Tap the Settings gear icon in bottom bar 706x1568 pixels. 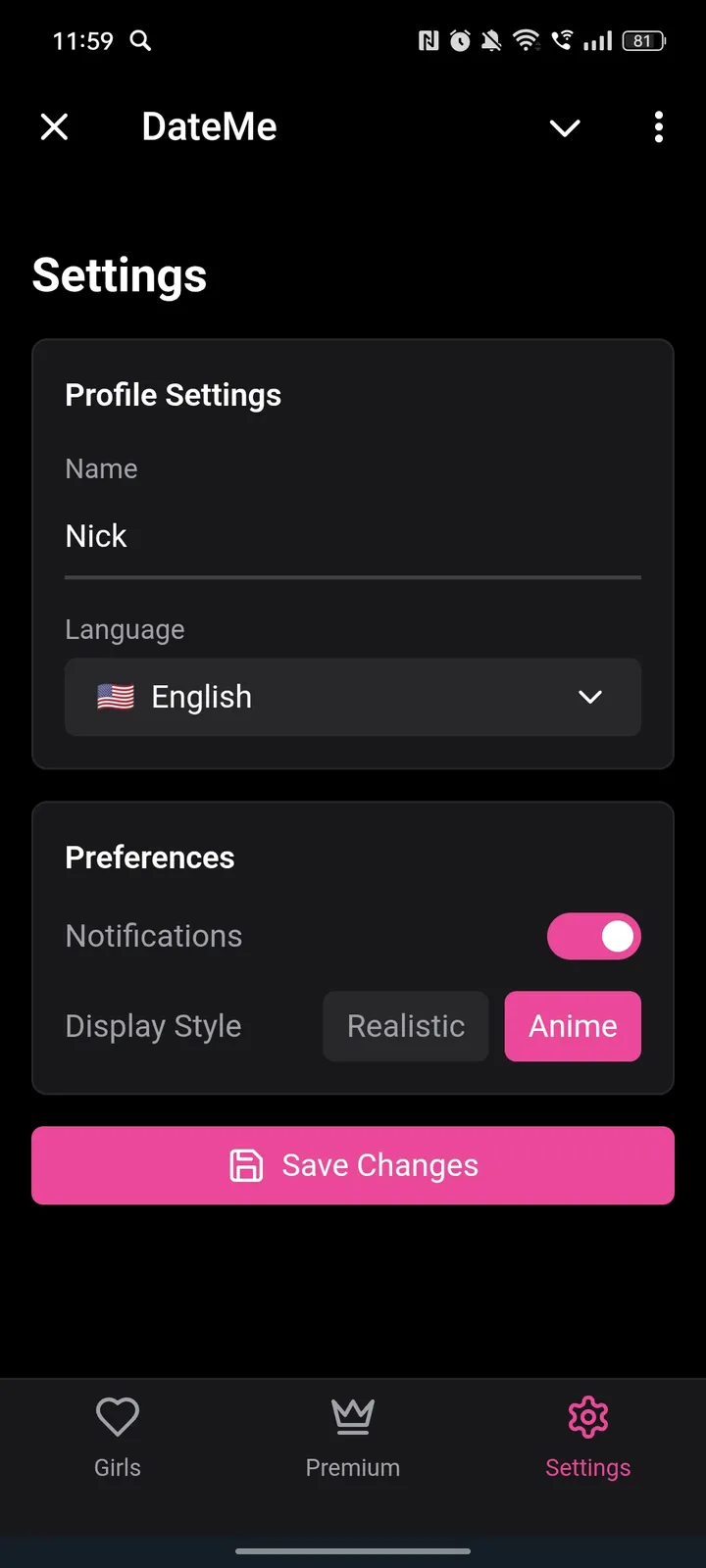[x=587, y=1416]
